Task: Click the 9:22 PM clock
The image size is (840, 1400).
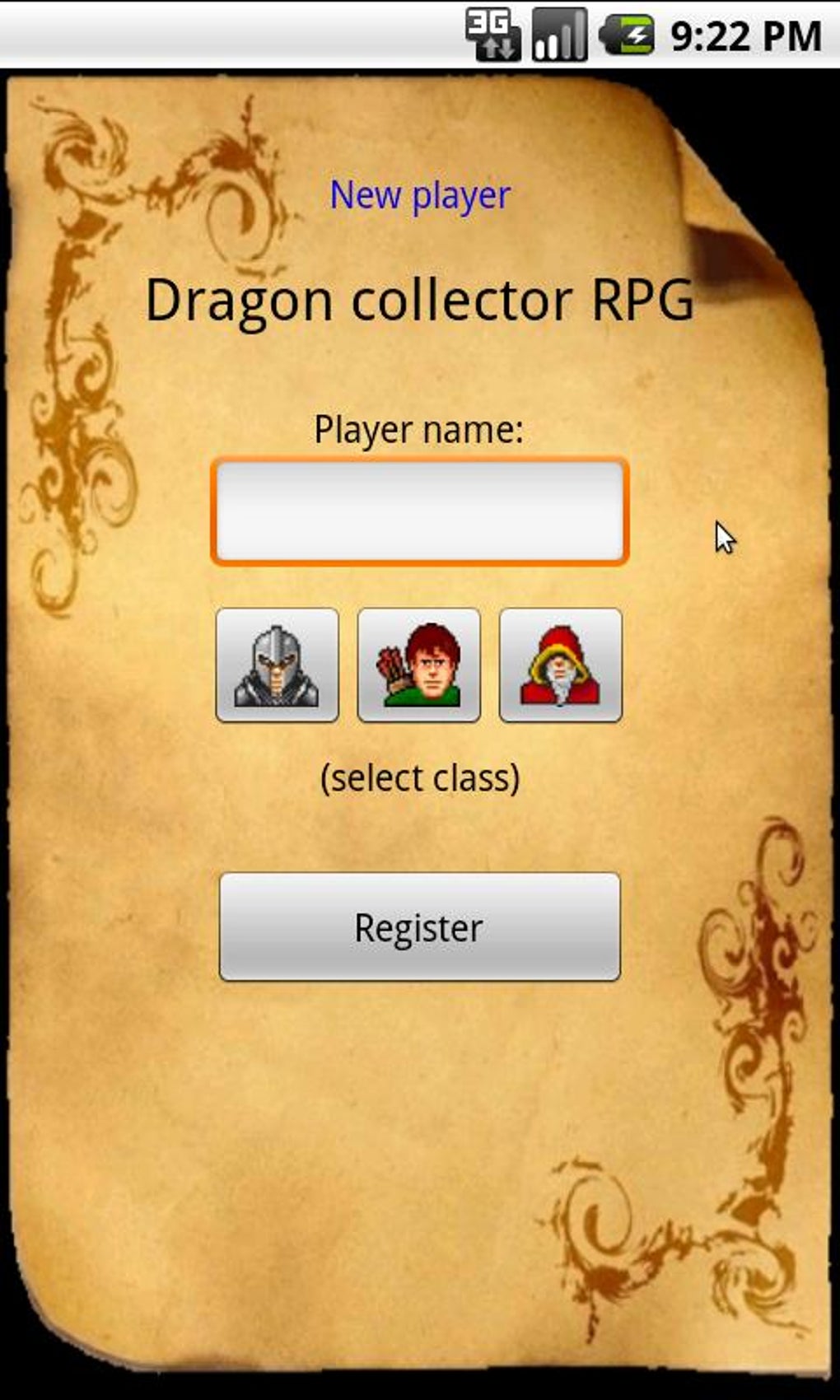Action: 741,33
